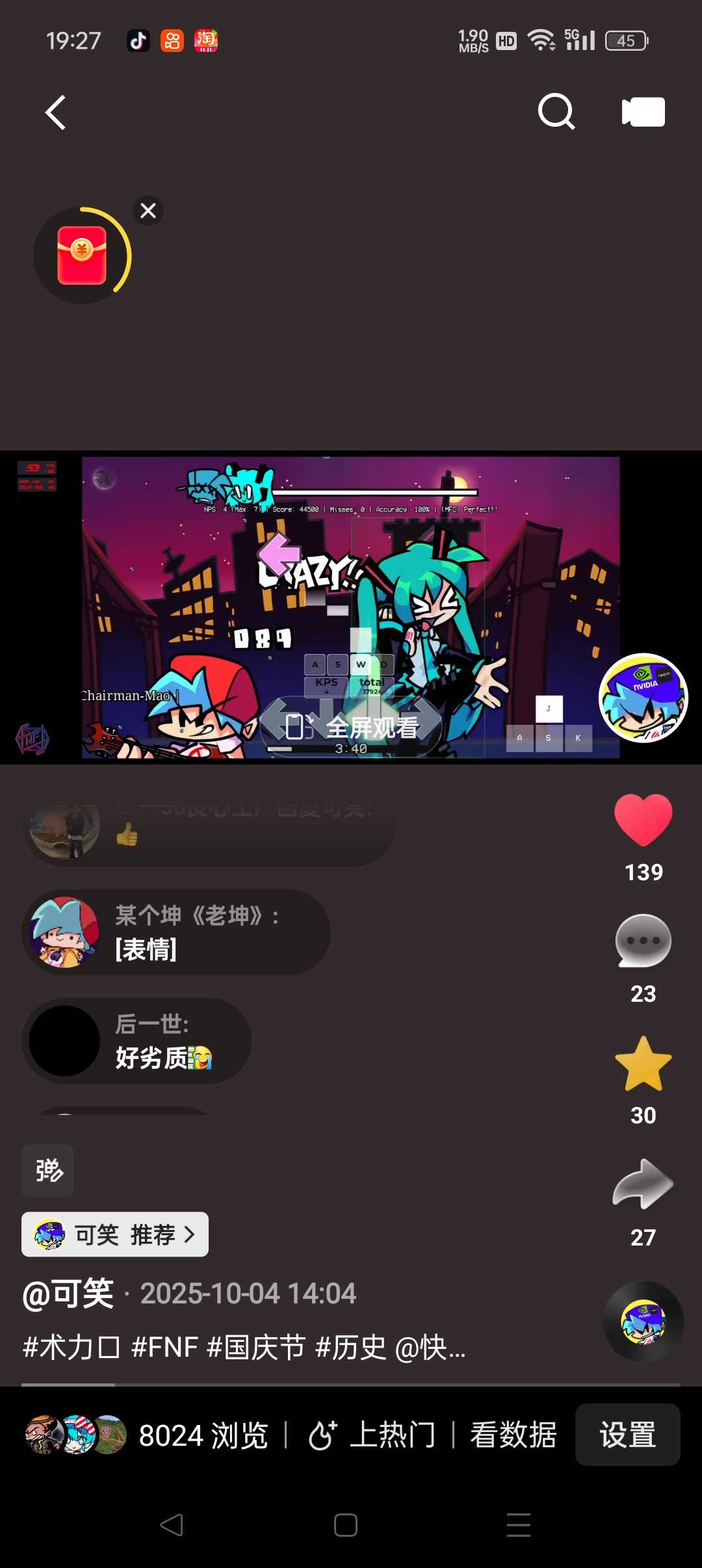Open the search magnifier icon

[x=556, y=112]
